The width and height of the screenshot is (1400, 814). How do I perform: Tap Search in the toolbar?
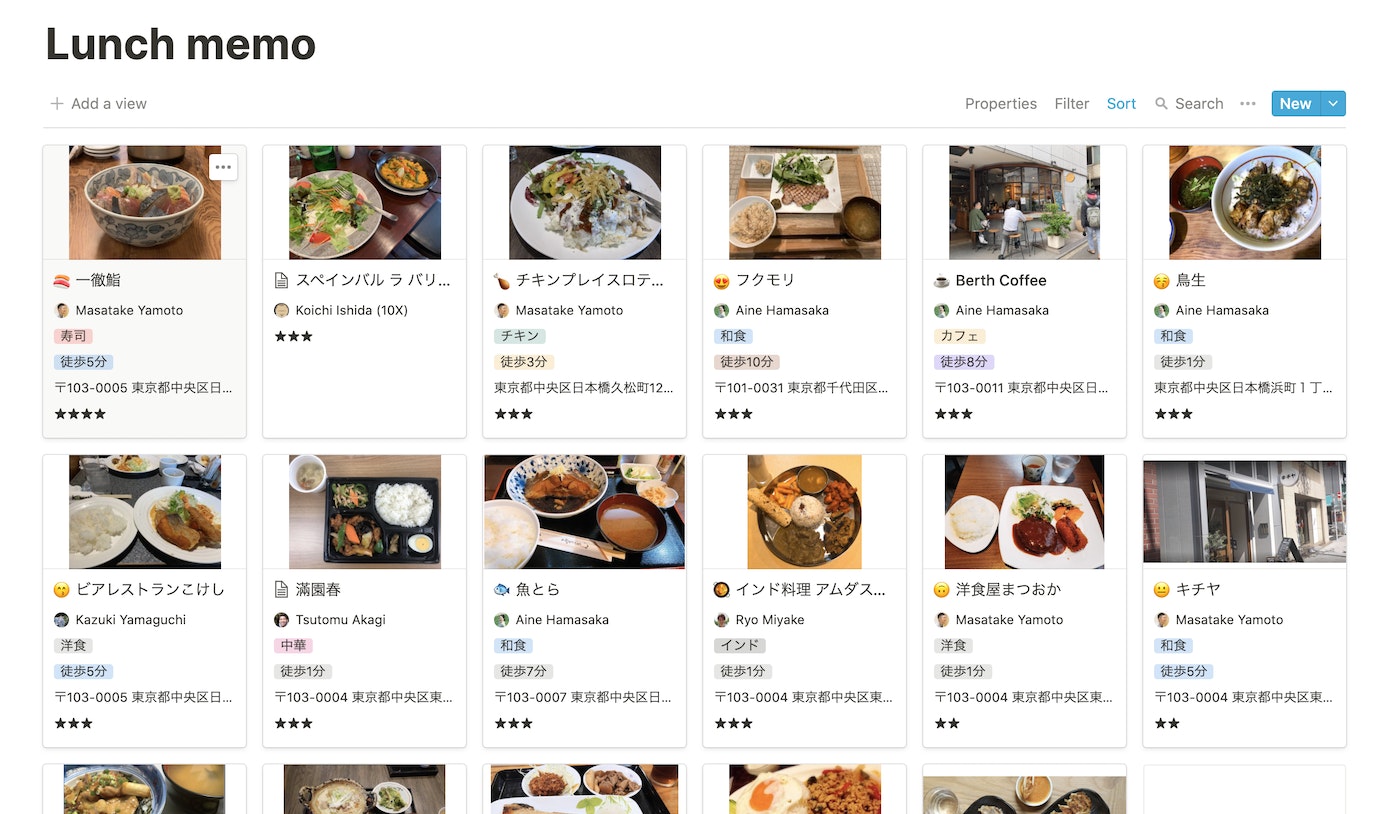click(1189, 104)
